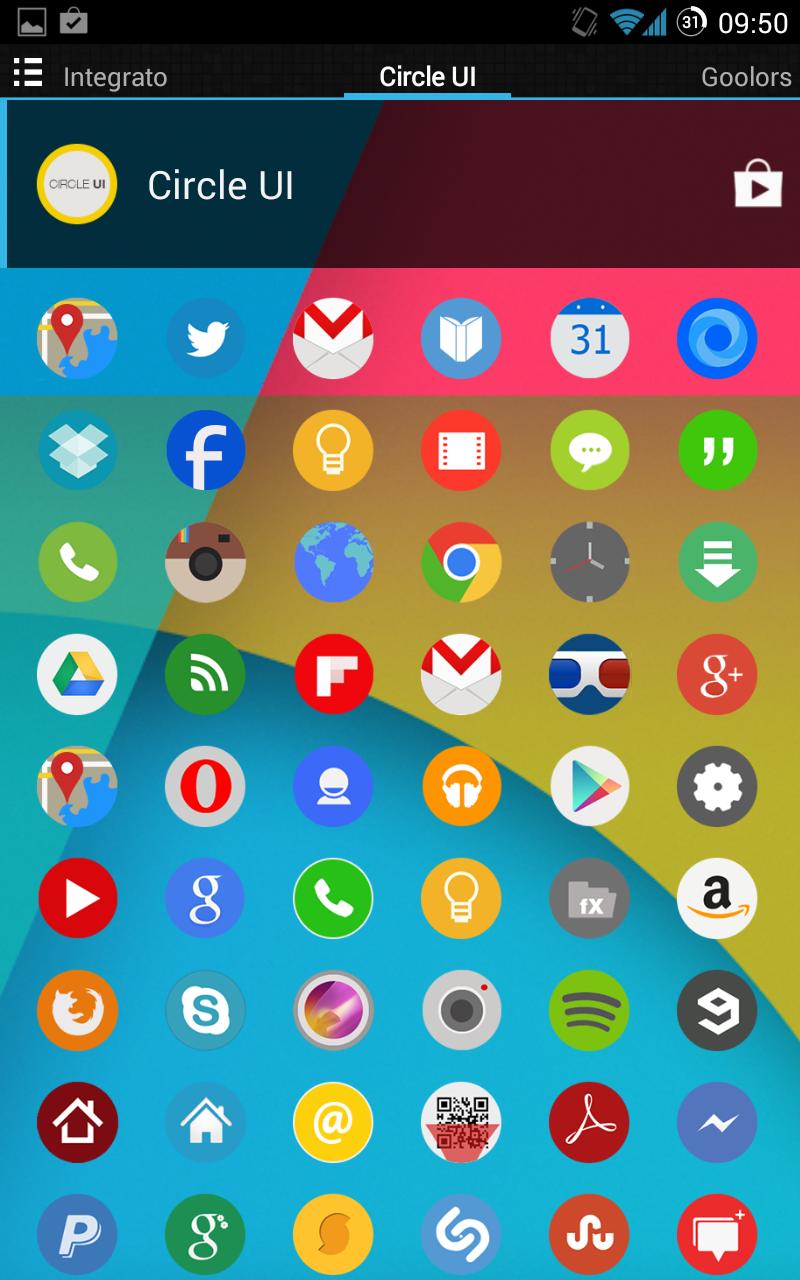Select the Shazam icon
The height and width of the screenshot is (1280, 800).
click(x=461, y=1235)
